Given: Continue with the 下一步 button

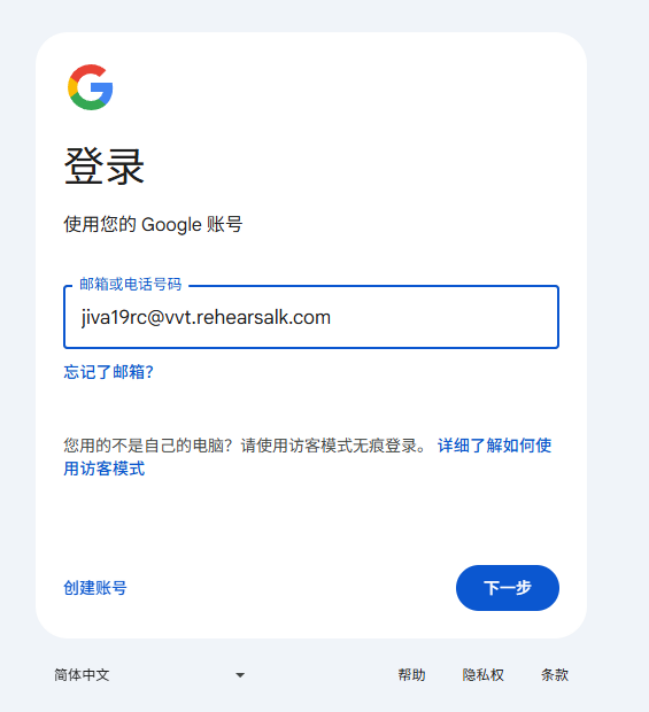Looking at the screenshot, I should click(507, 588).
